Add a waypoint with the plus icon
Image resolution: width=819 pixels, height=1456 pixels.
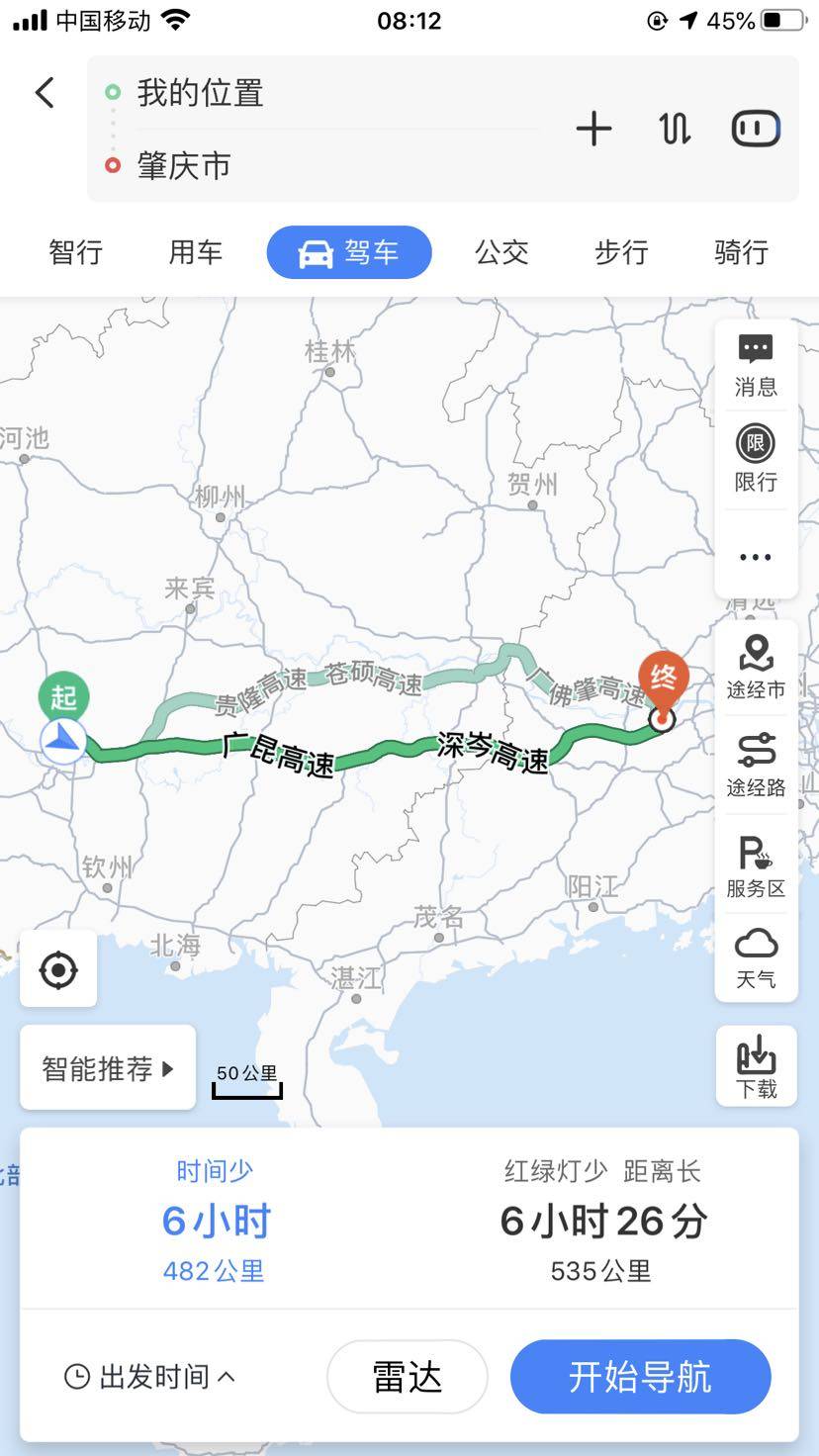click(593, 130)
